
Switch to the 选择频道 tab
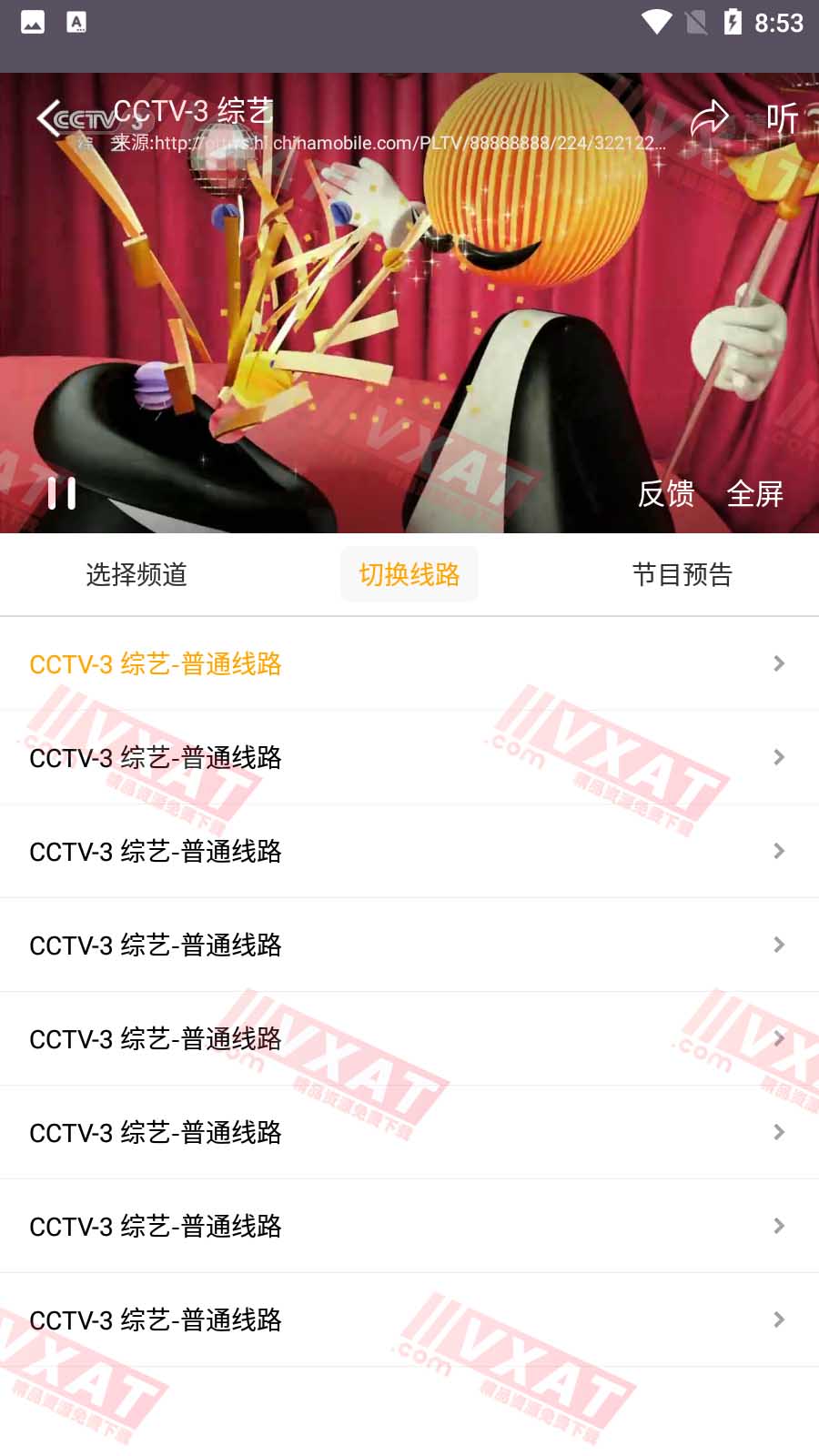(x=136, y=574)
